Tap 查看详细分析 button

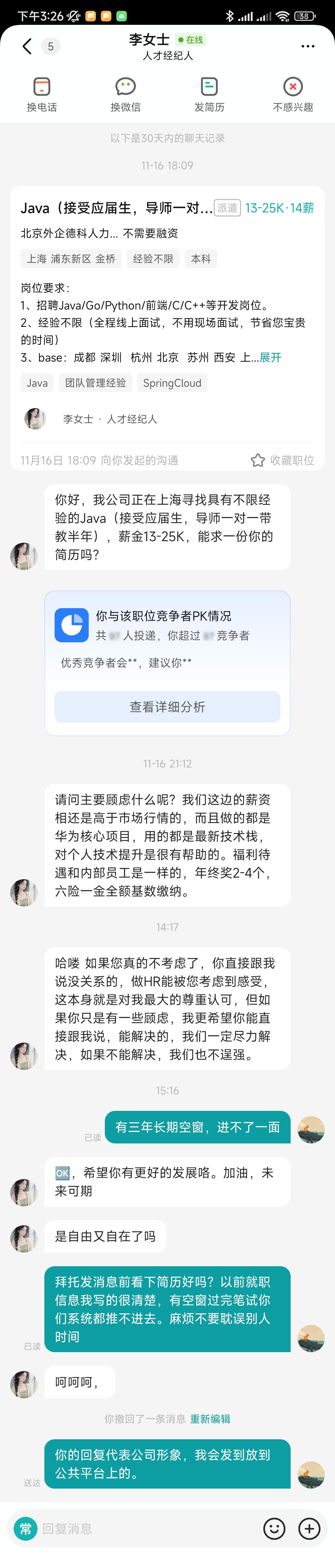(167, 707)
